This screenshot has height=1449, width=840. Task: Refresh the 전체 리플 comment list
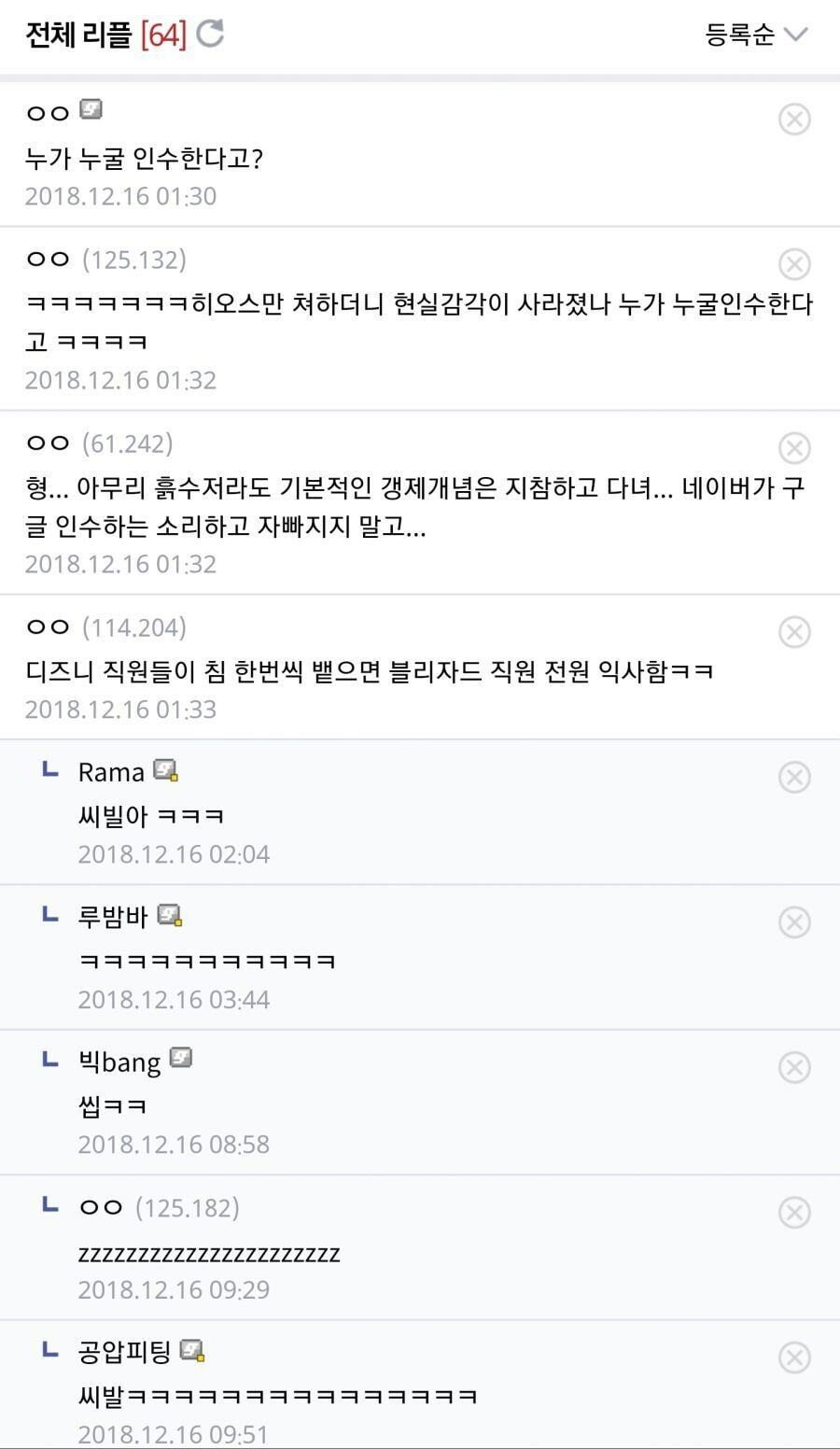coord(210,35)
